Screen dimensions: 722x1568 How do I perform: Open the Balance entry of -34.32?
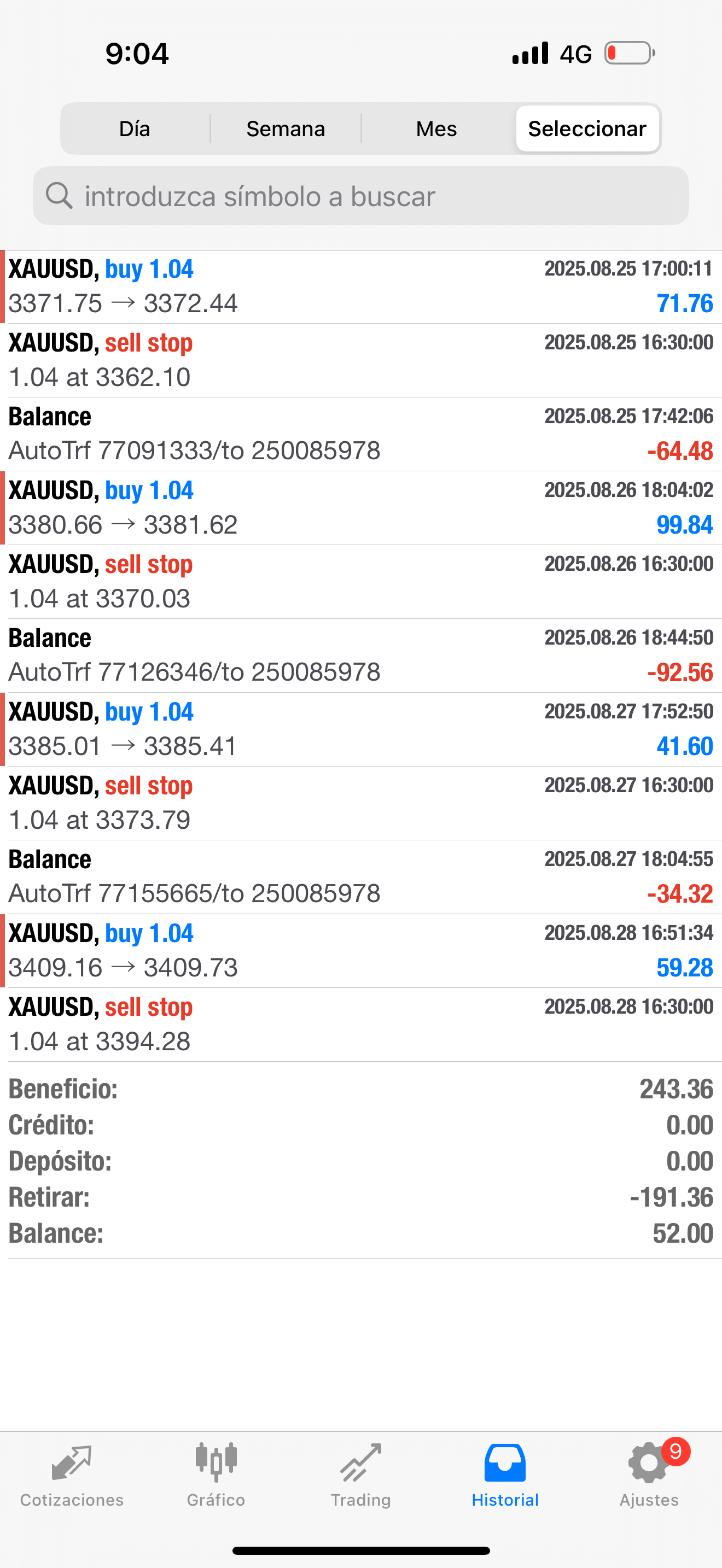tap(361, 877)
